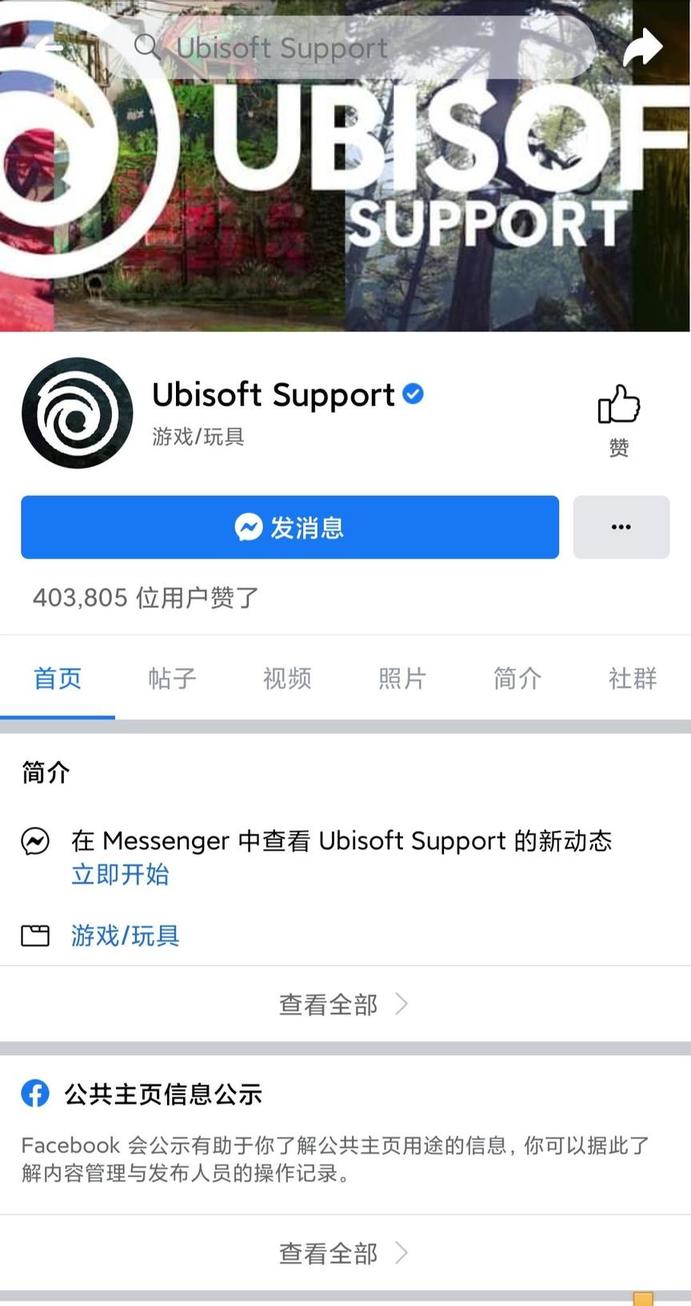
Task: Tap the back arrow at the top
Action: [x=50, y=46]
